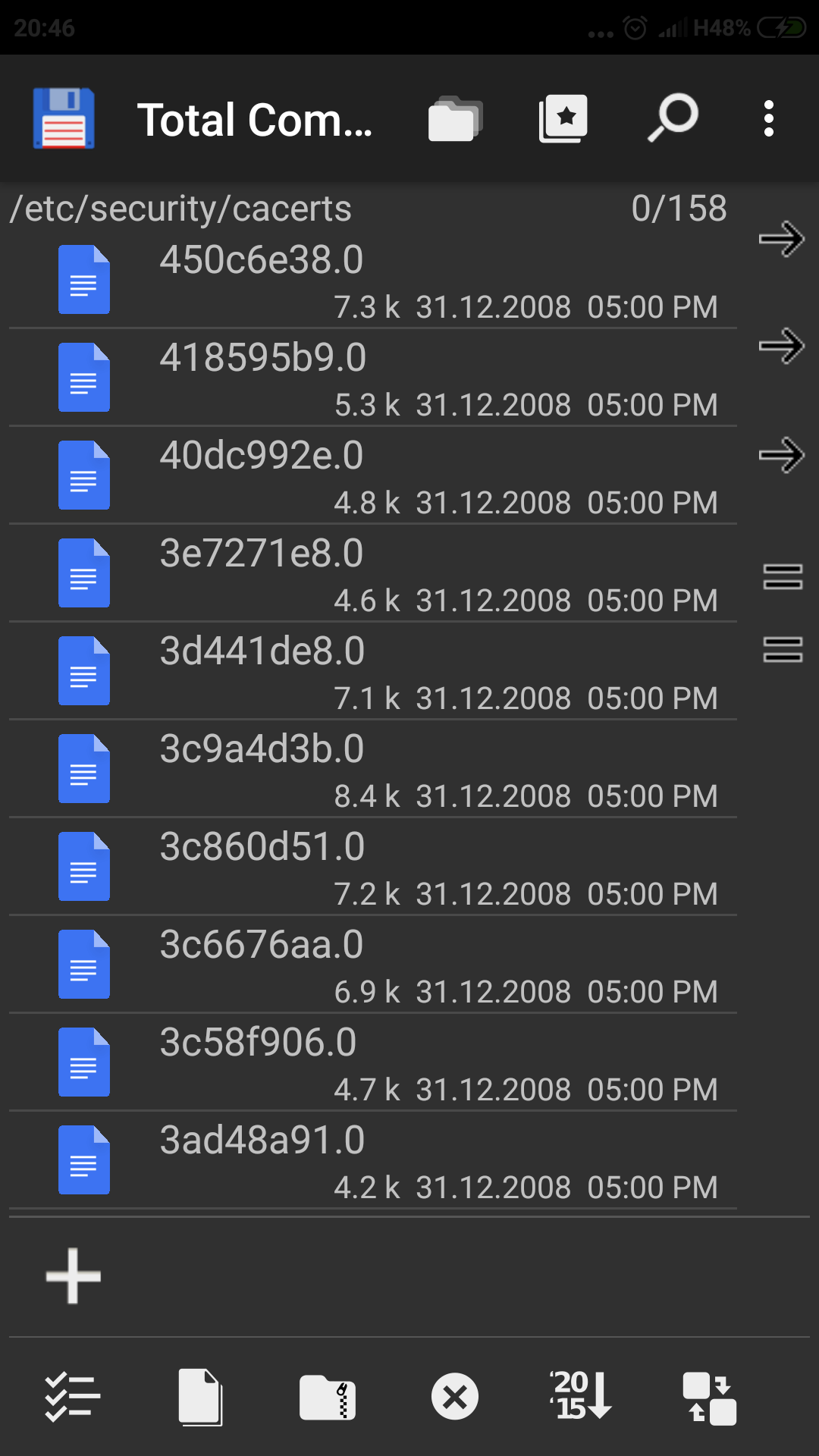Open the three-dot overflow menu
Screen dimensions: 819x1456
tap(769, 119)
